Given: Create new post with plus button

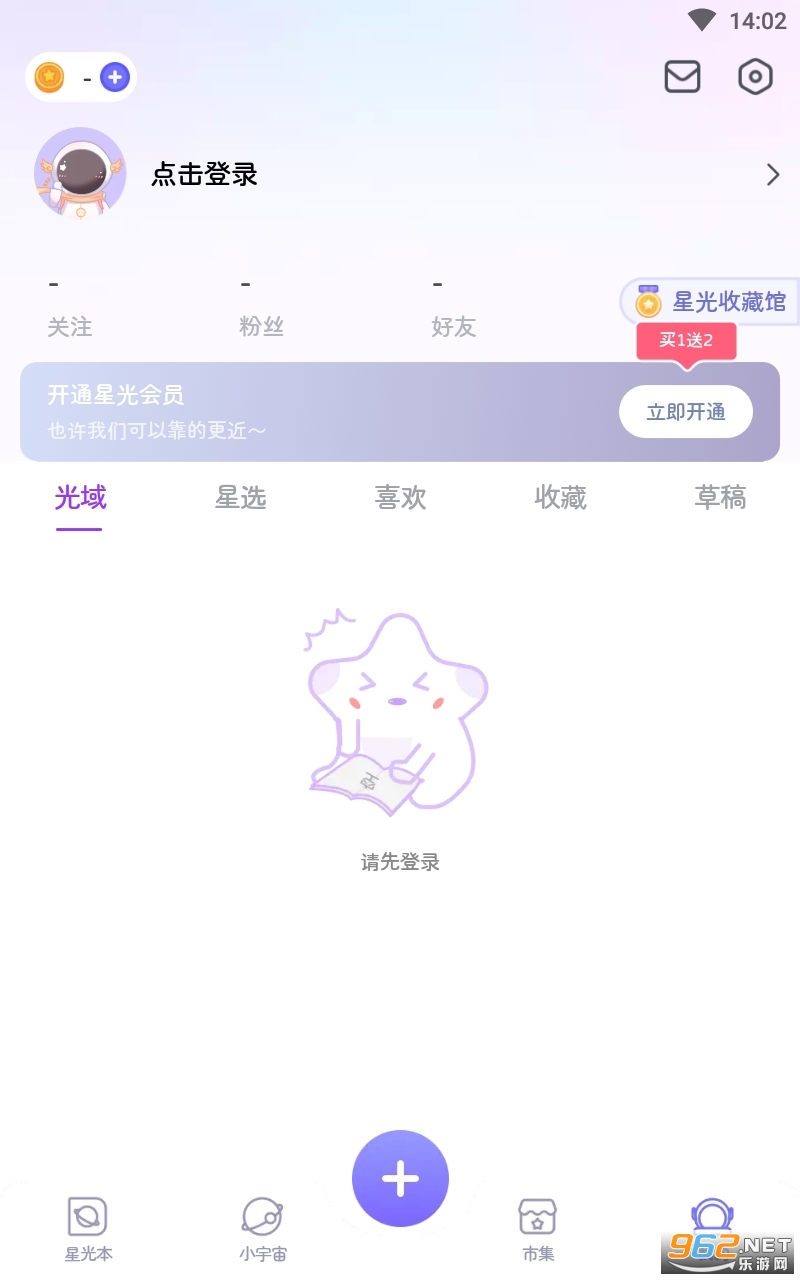Looking at the screenshot, I should pos(400,1179).
